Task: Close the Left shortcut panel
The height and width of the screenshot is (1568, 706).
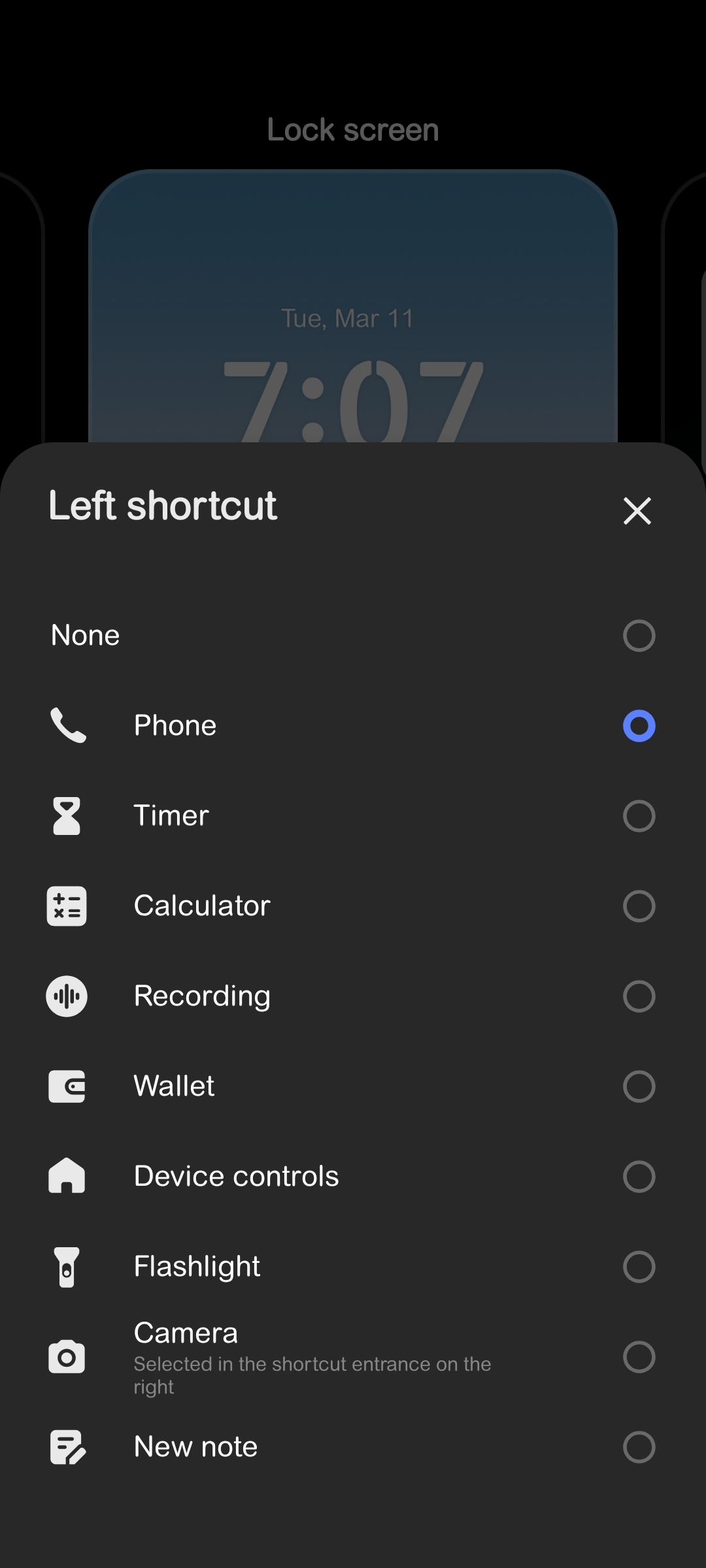Action: pyautogui.click(x=637, y=511)
